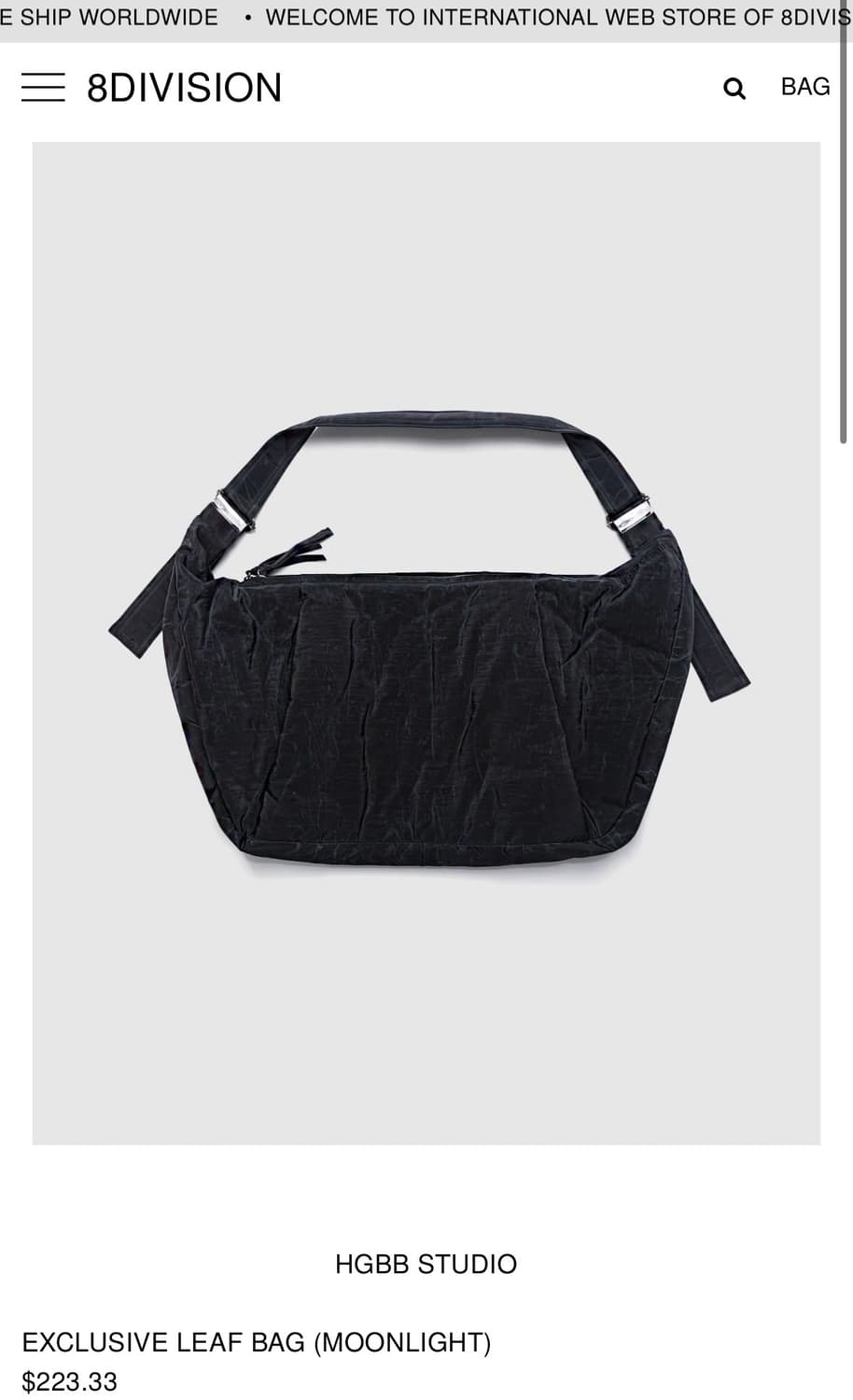Screen dimensions: 853x1400
Task: Select the 8DIVISION home logo
Action: pos(184,87)
